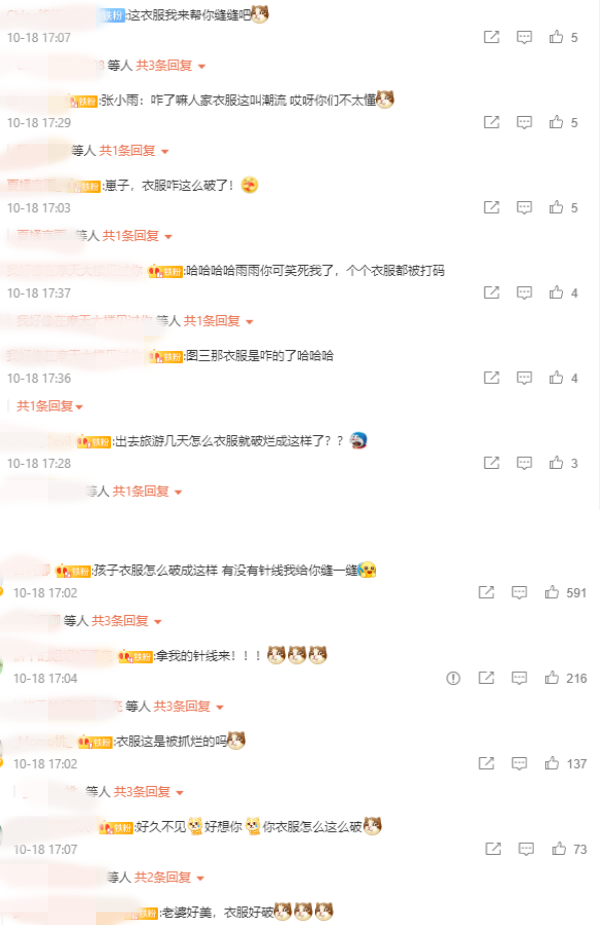Reply to the comment with 73 likes
Screen dimensions: 600x925
click(x=524, y=848)
